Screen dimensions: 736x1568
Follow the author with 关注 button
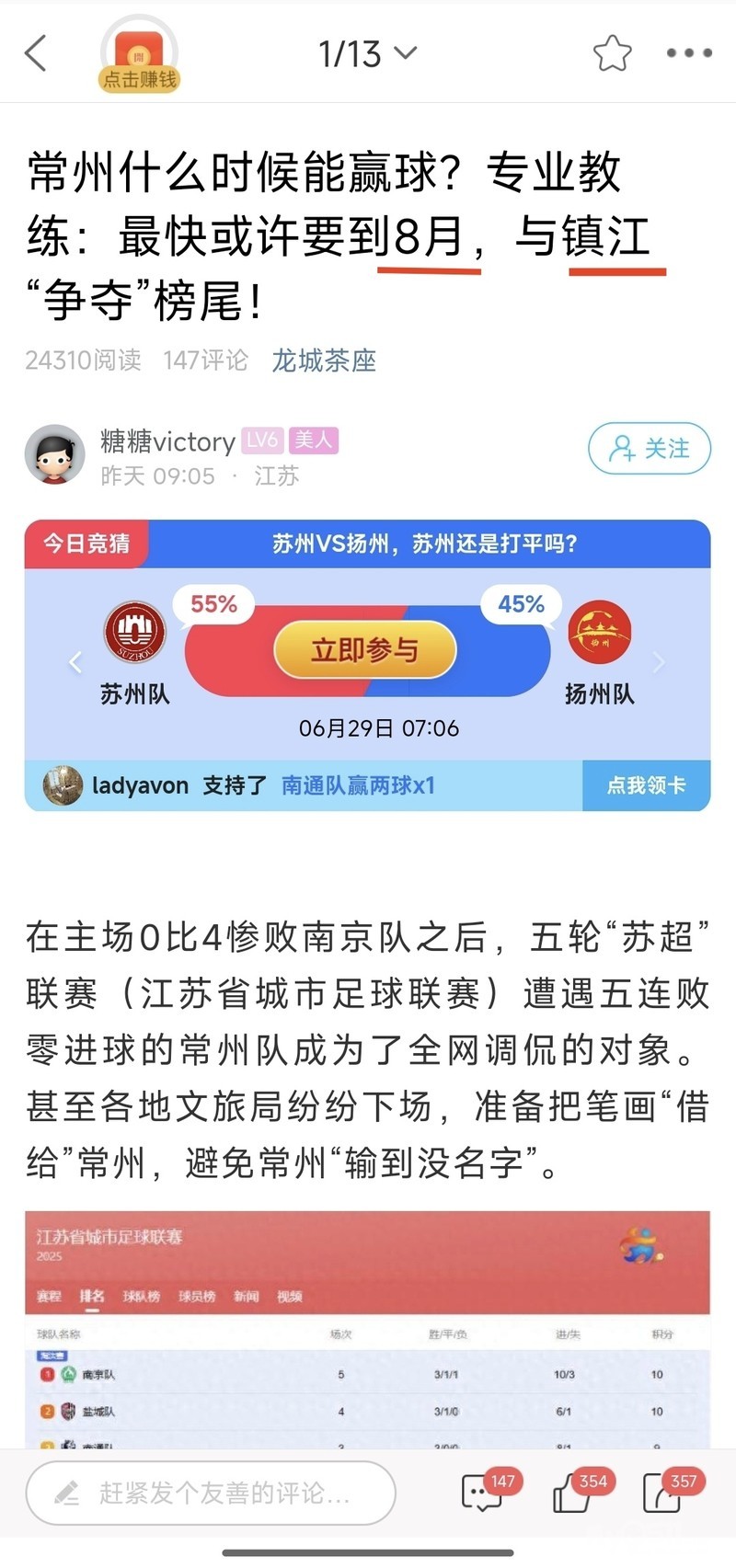coord(650,449)
